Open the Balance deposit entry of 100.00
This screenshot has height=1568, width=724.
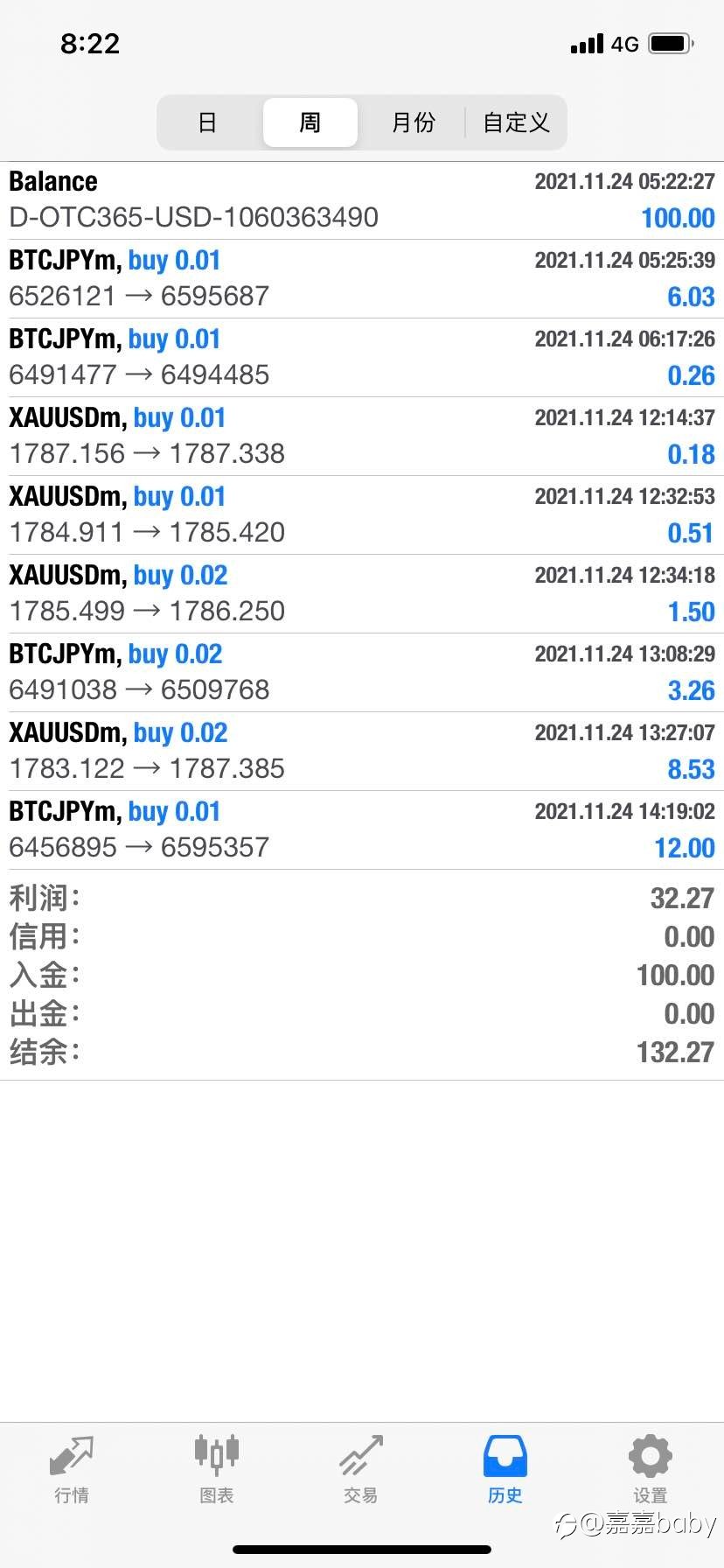(362, 200)
